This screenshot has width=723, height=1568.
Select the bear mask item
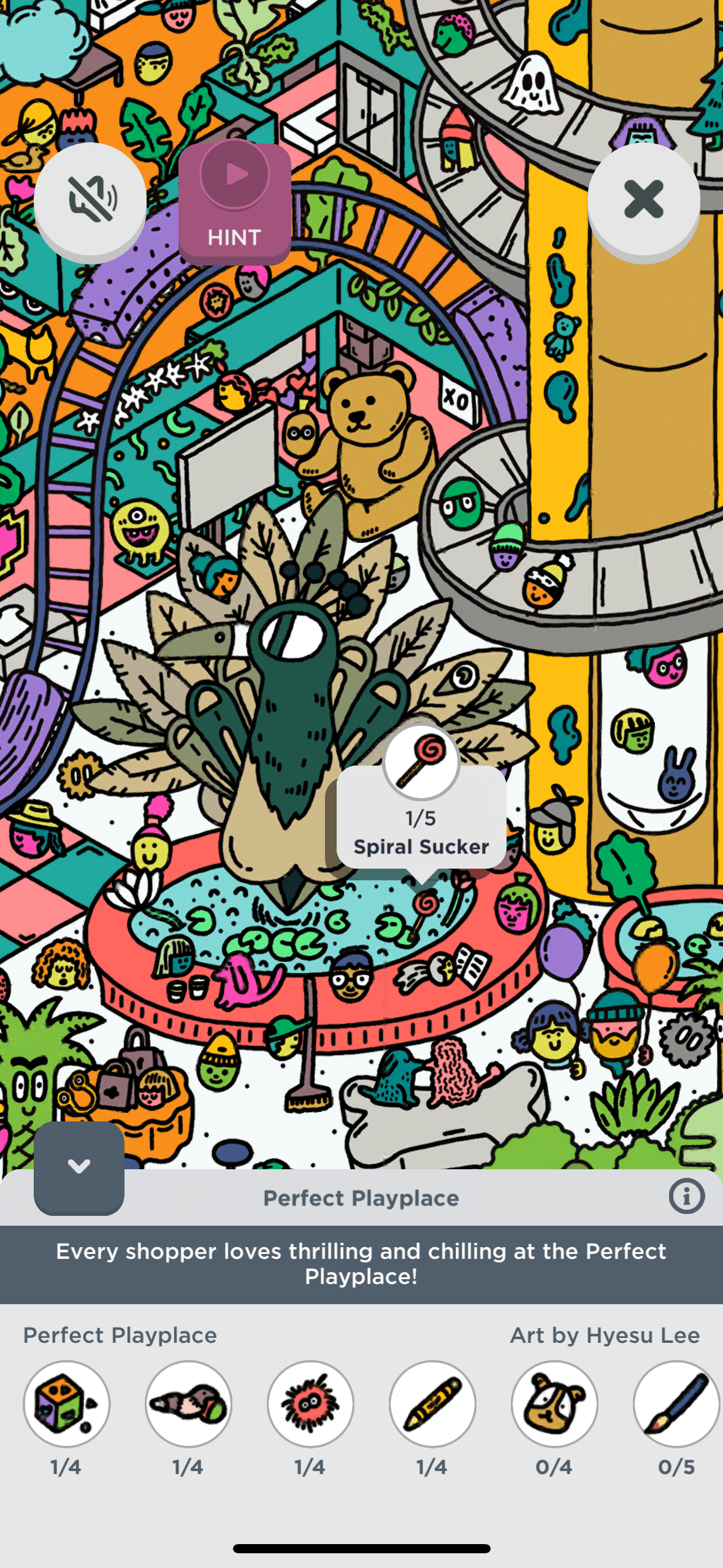[554, 1404]
